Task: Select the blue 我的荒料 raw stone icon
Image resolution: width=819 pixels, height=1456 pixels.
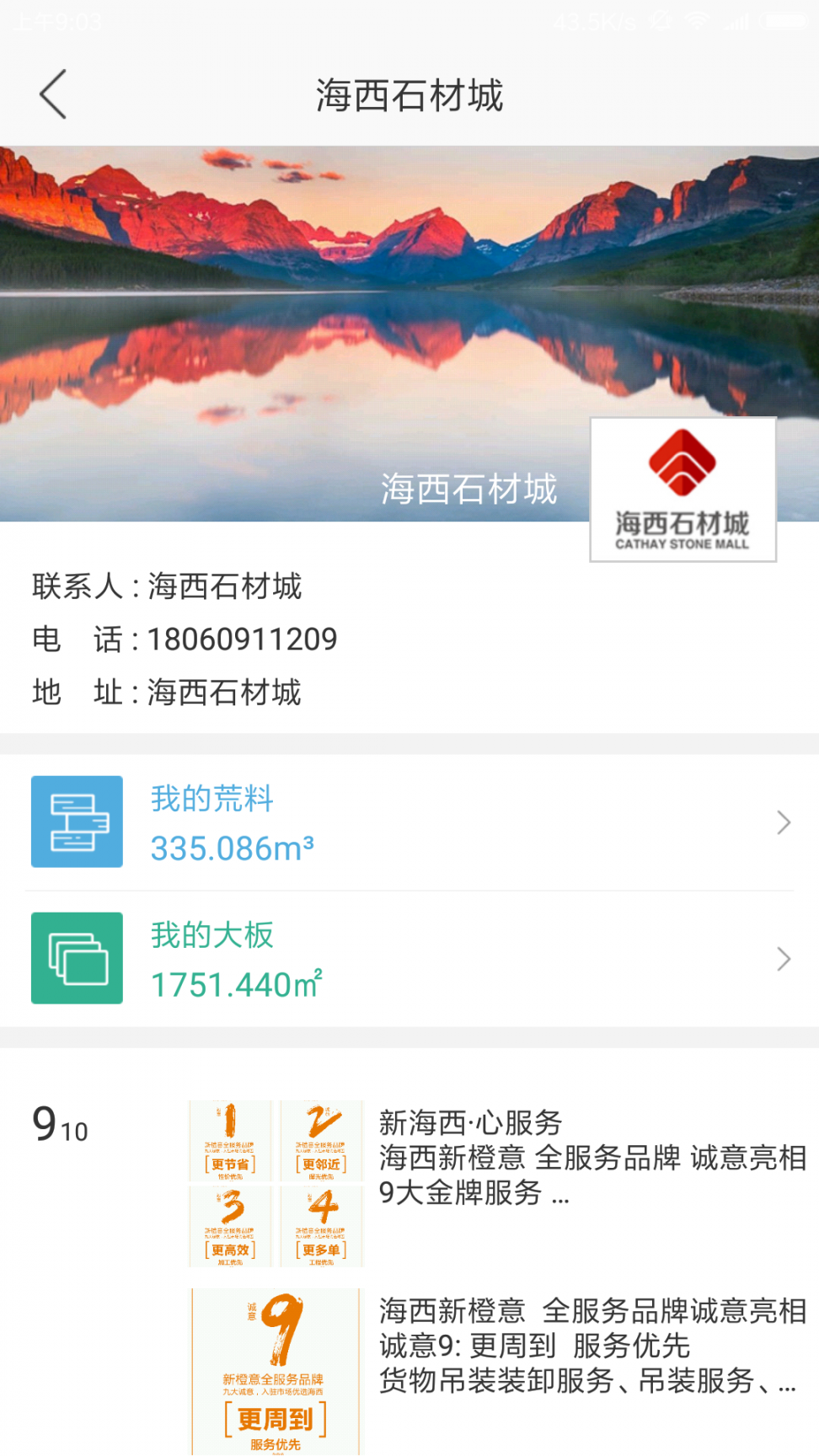Action: click(x=77, y=821)
